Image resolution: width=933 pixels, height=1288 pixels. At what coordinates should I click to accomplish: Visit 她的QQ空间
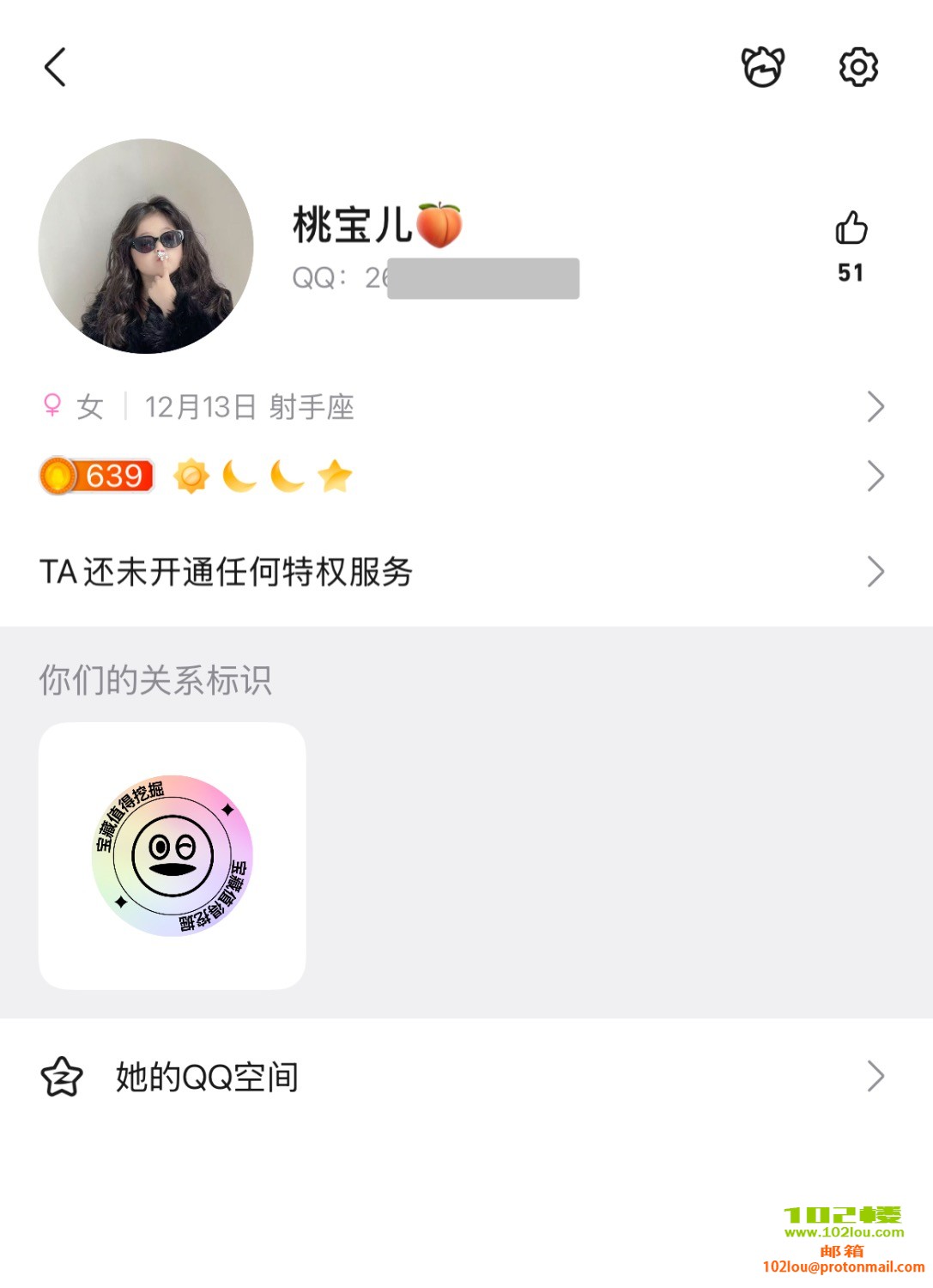(463, 1077)
